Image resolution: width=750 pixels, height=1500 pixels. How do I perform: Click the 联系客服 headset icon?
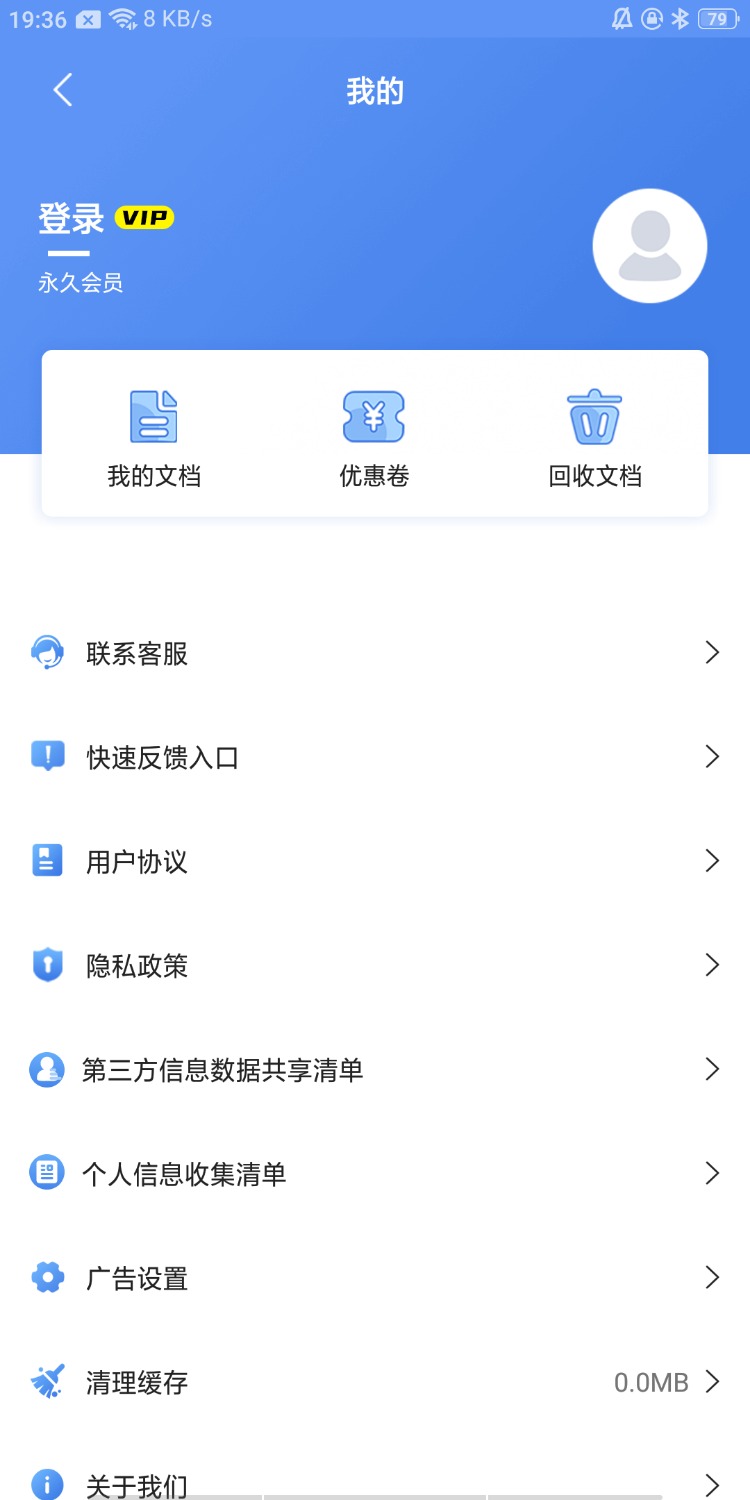pyautogui.click(x=47, y=652)
